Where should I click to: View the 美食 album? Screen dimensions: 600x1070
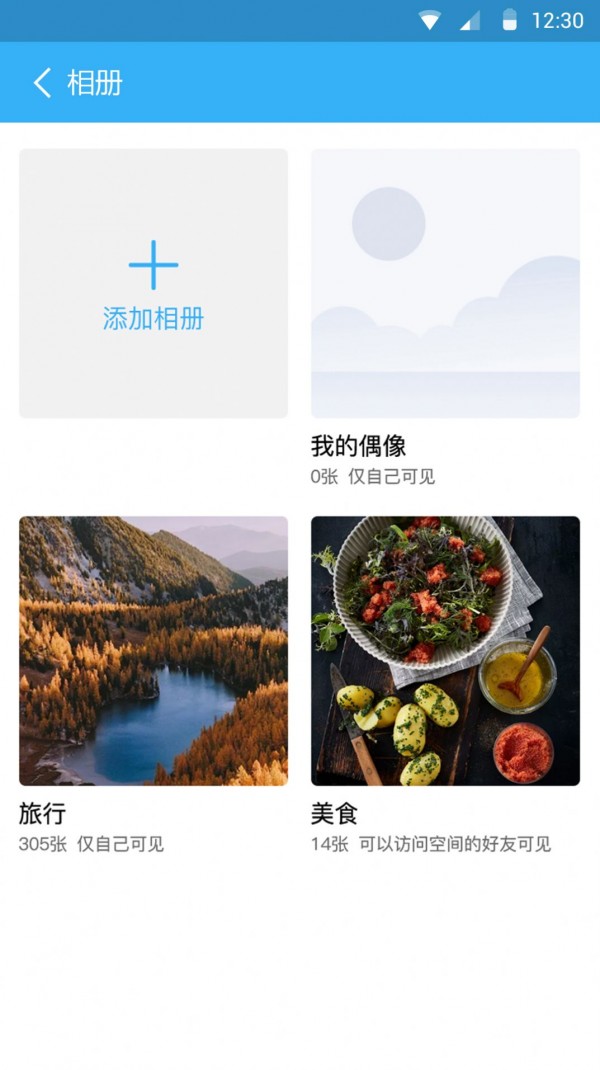tap(445, 650)
